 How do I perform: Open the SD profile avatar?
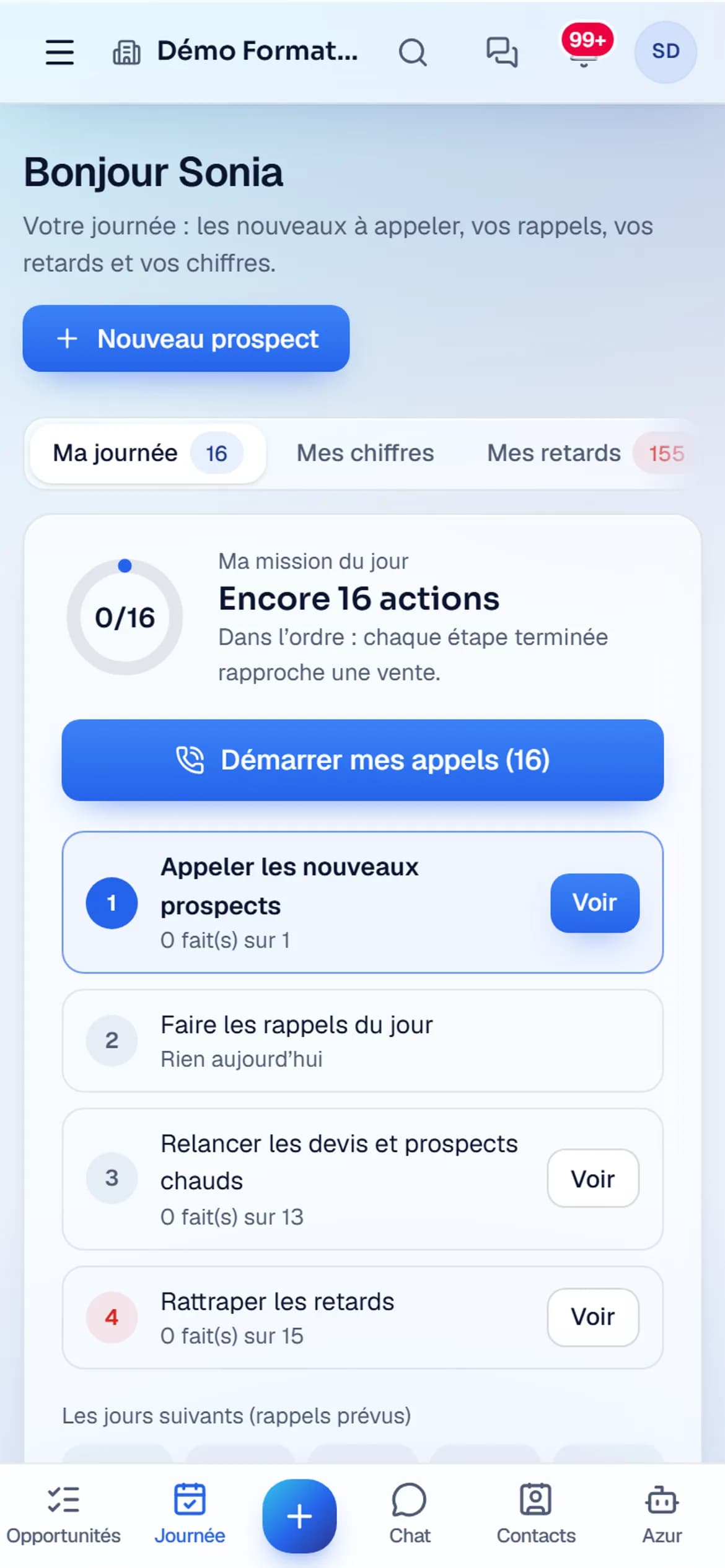point(666,52)
